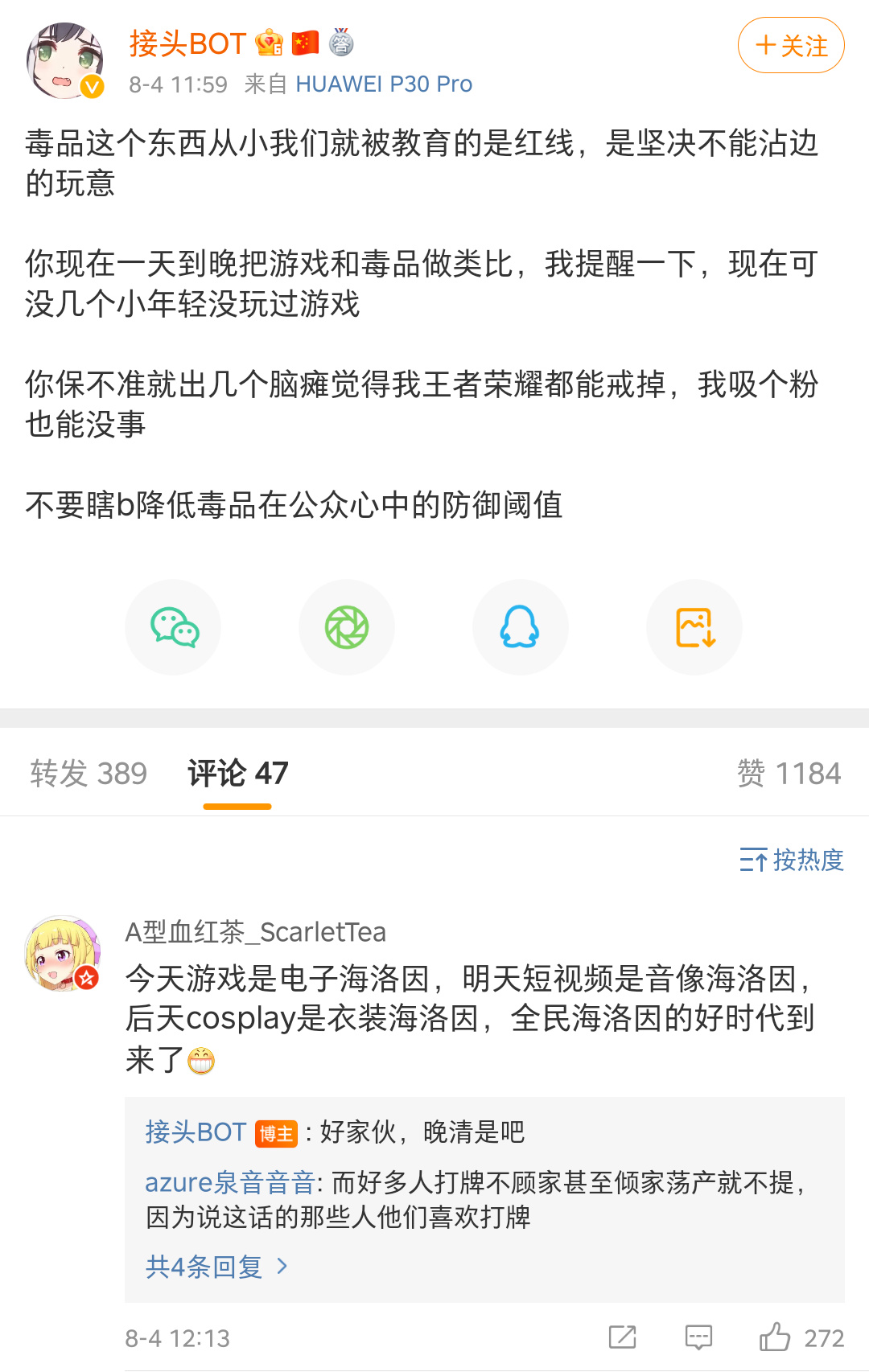Share the post to WeChat
Image resolution: width=869 pixels, height=1372 pixels.
pos(173,627)
